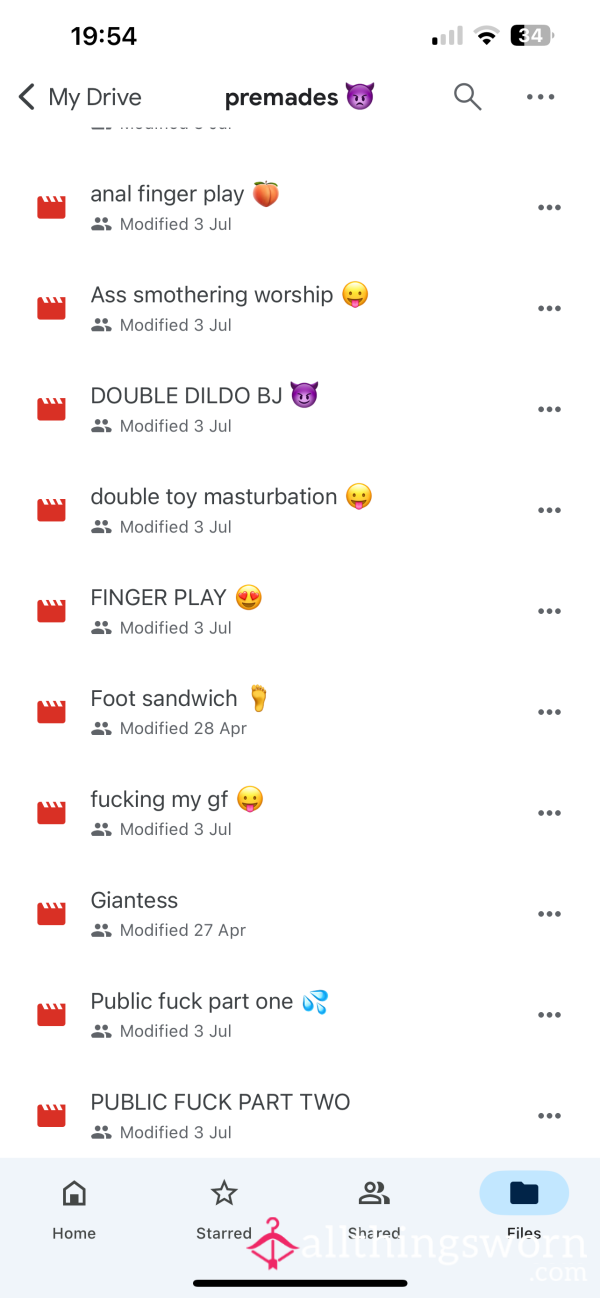Image resolution: width=600 pixels, height=1298 pixels.
Task: Open the FINGER PLAY video file
Action: (300, 611)
